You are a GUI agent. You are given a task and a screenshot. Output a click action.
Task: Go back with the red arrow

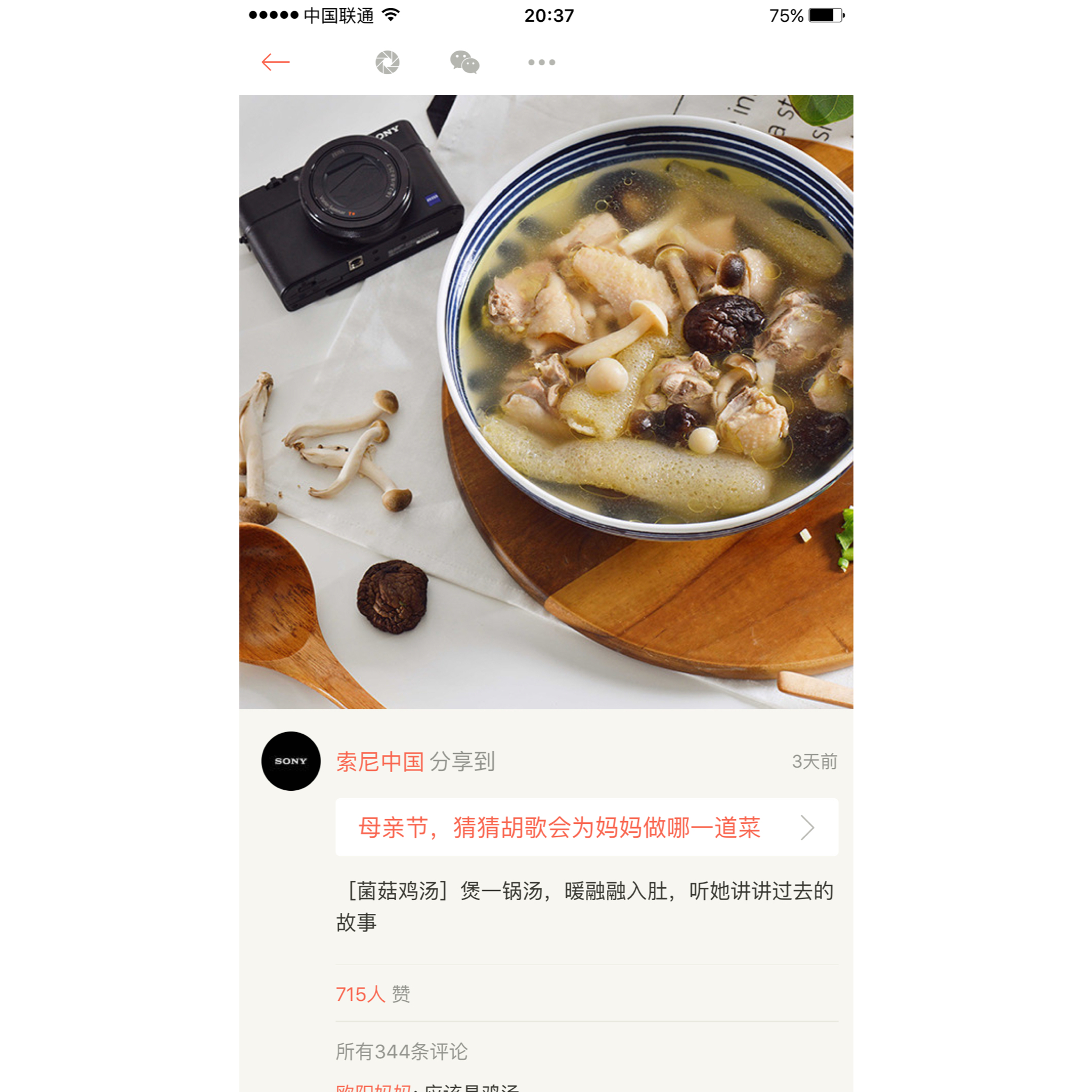tap(275, 62)
